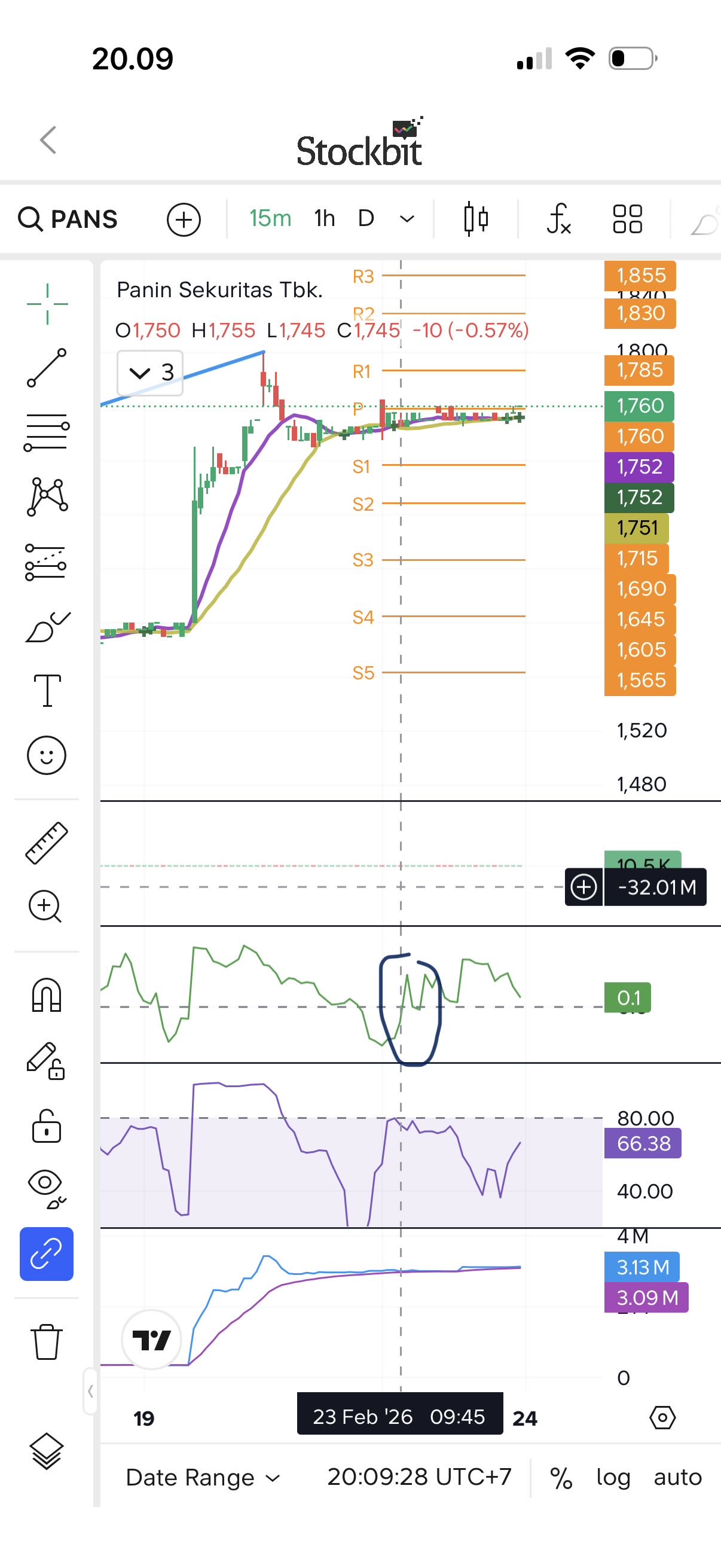
Task: Activate the ruler measure tool
Action: pyautogui.click(x=47, y=843)
